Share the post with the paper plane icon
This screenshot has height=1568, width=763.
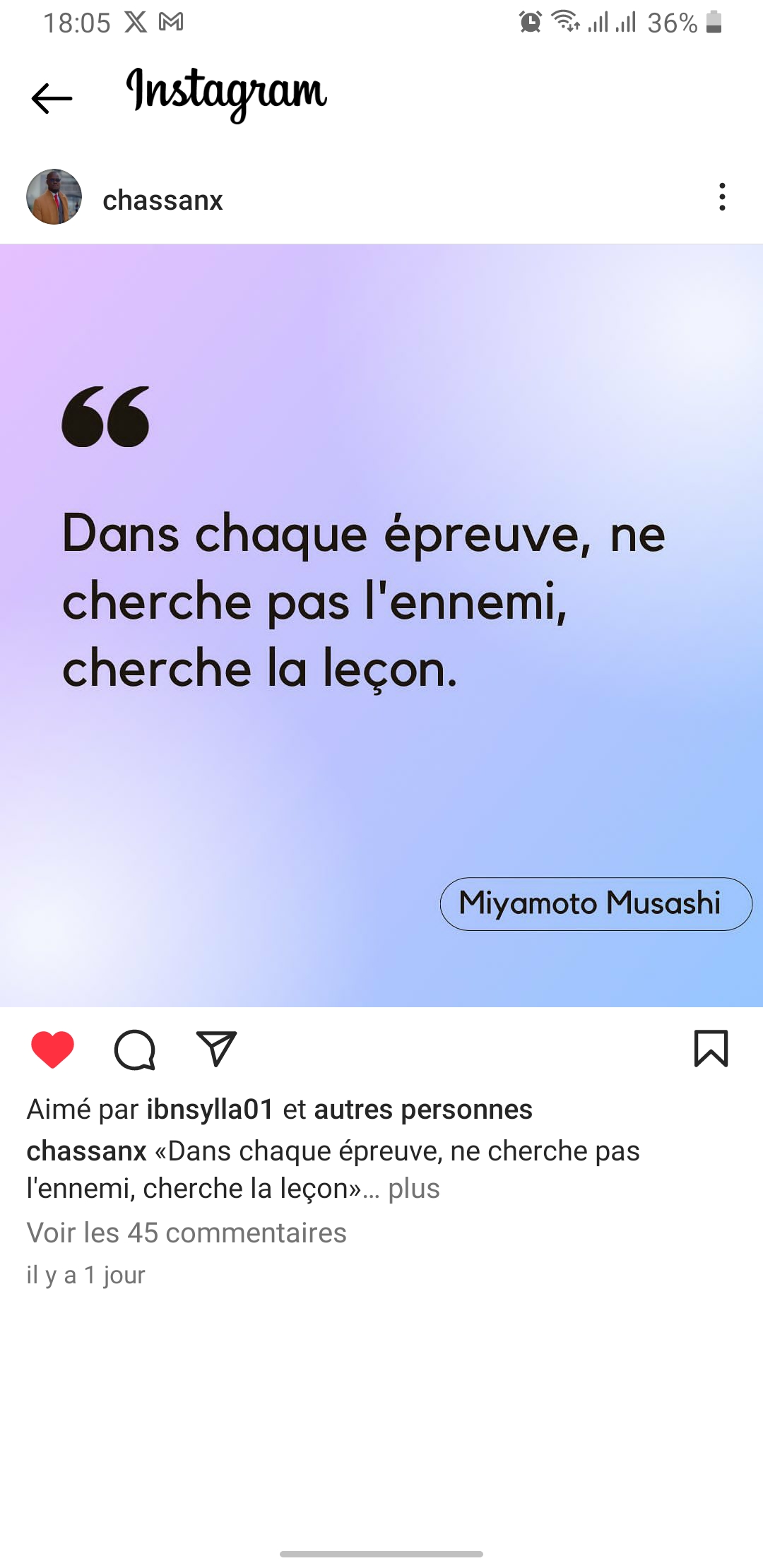[216, 1049]
